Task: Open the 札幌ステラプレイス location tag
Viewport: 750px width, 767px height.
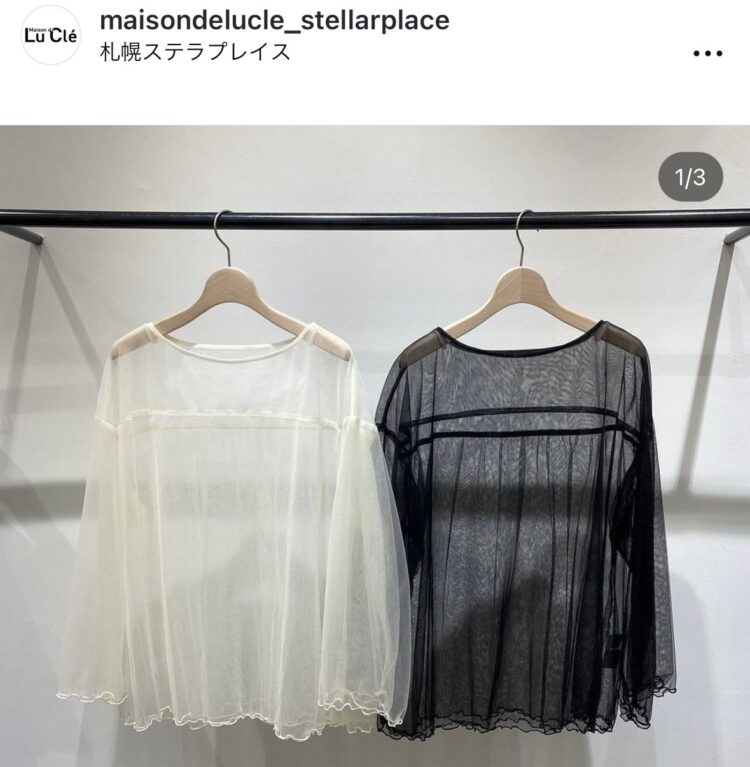Action: (x=196, y=51)
